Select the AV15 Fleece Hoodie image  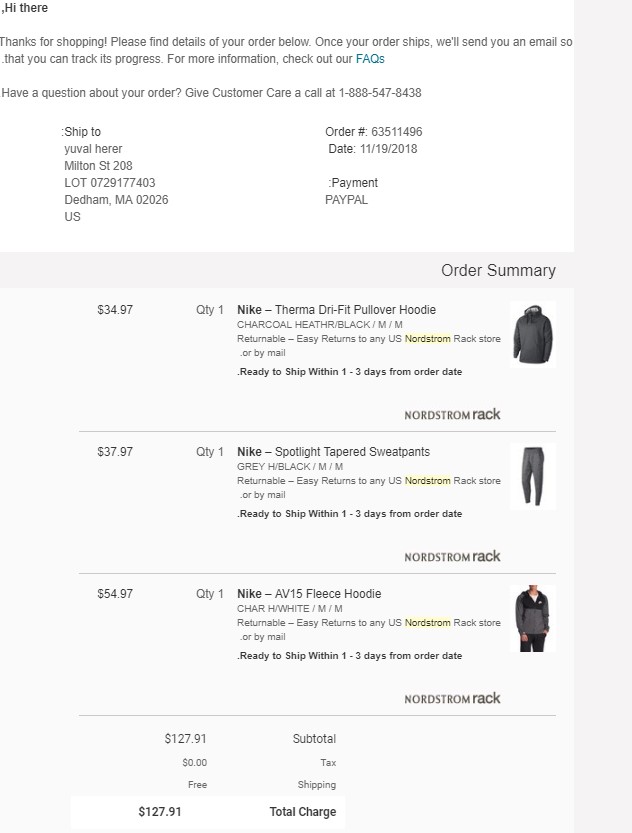[532, 619]
